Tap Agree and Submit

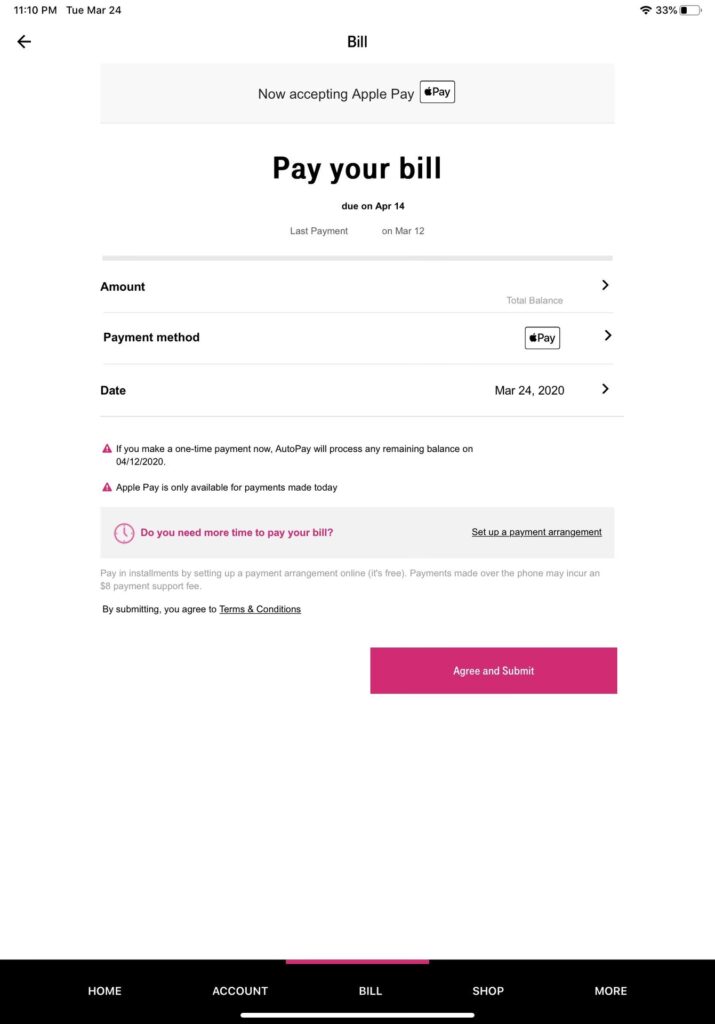pyautogui.click(x=493, y=671)
